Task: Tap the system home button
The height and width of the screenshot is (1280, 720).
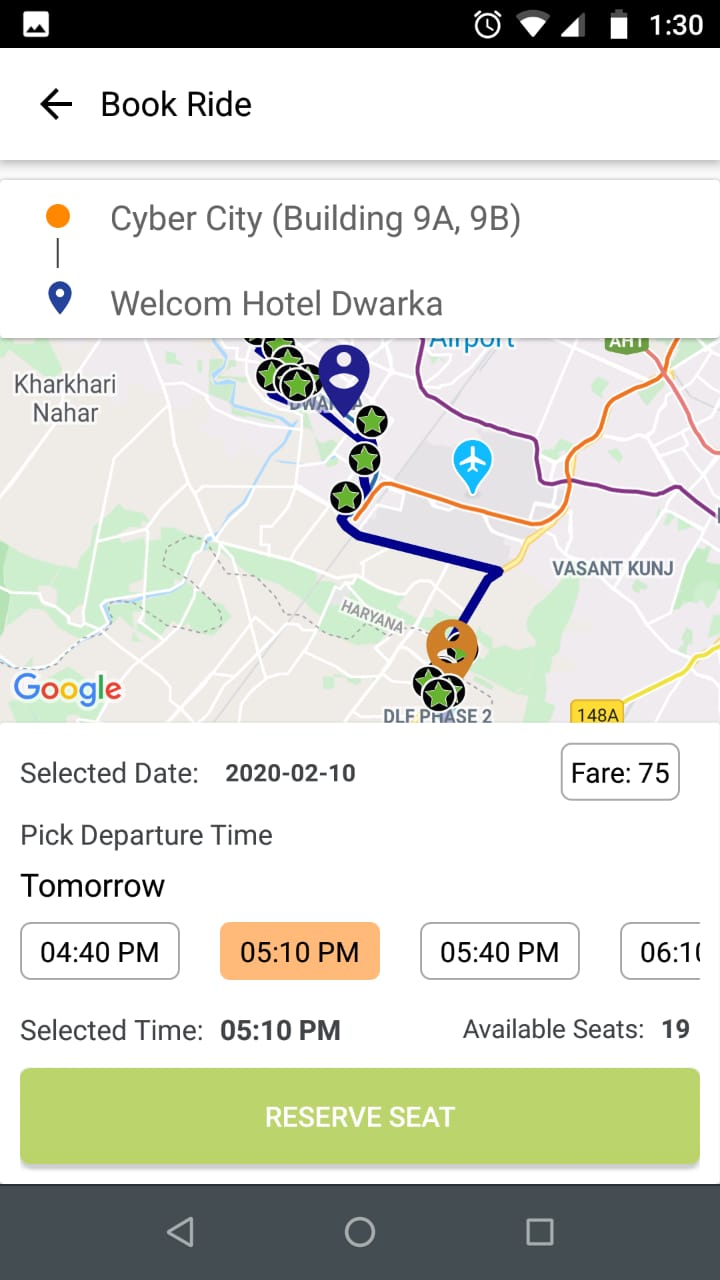Action: point(360,1232)
